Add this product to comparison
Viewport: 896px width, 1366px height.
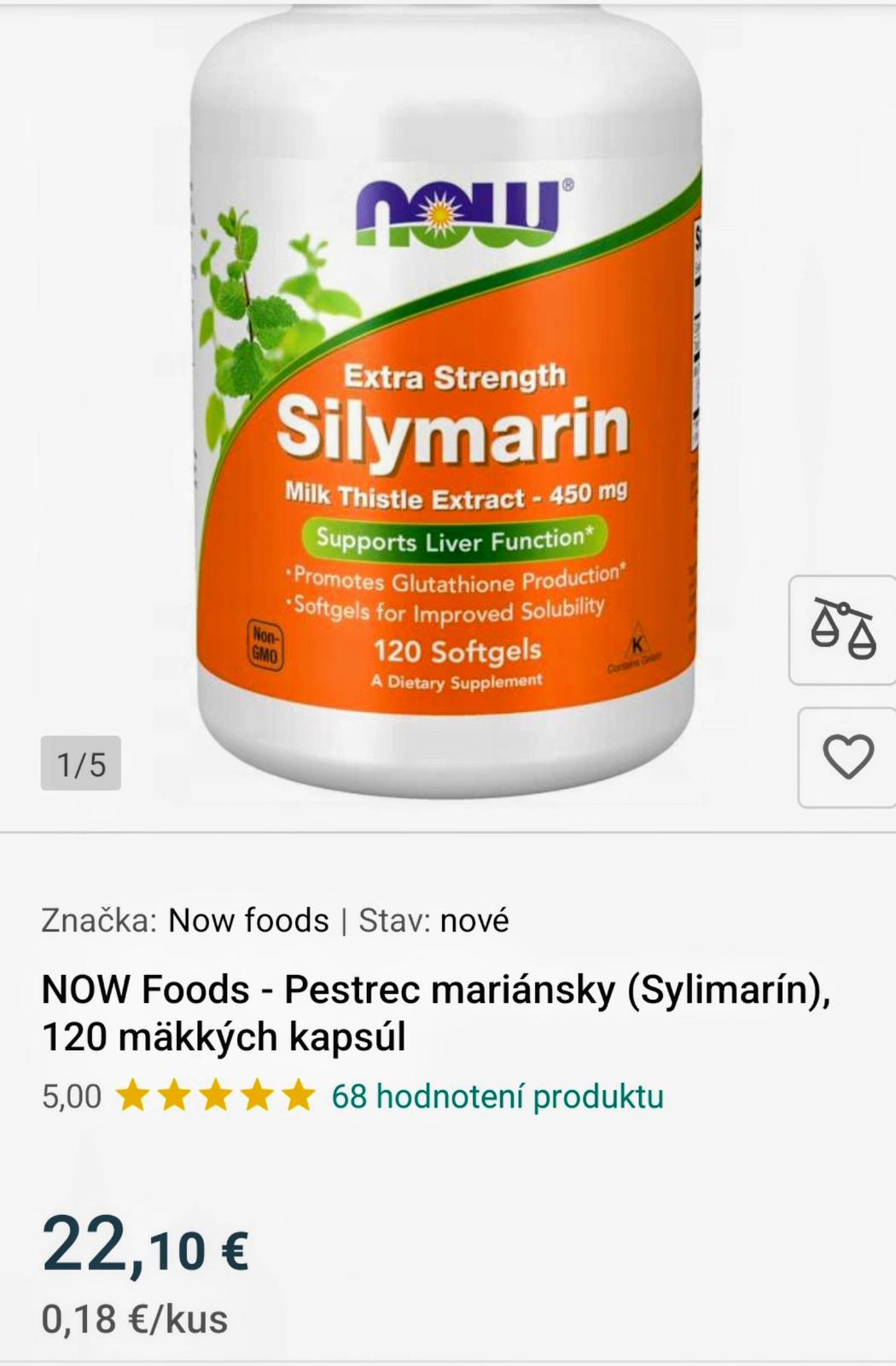(x=842, y=630)
